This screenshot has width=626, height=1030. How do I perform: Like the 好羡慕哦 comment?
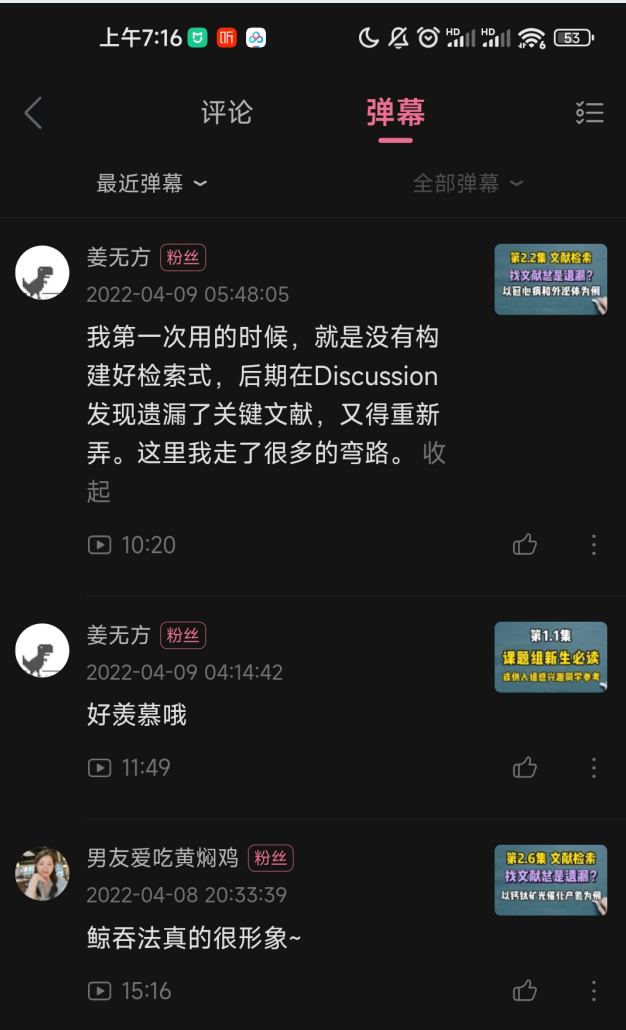[x=525, y=767]
